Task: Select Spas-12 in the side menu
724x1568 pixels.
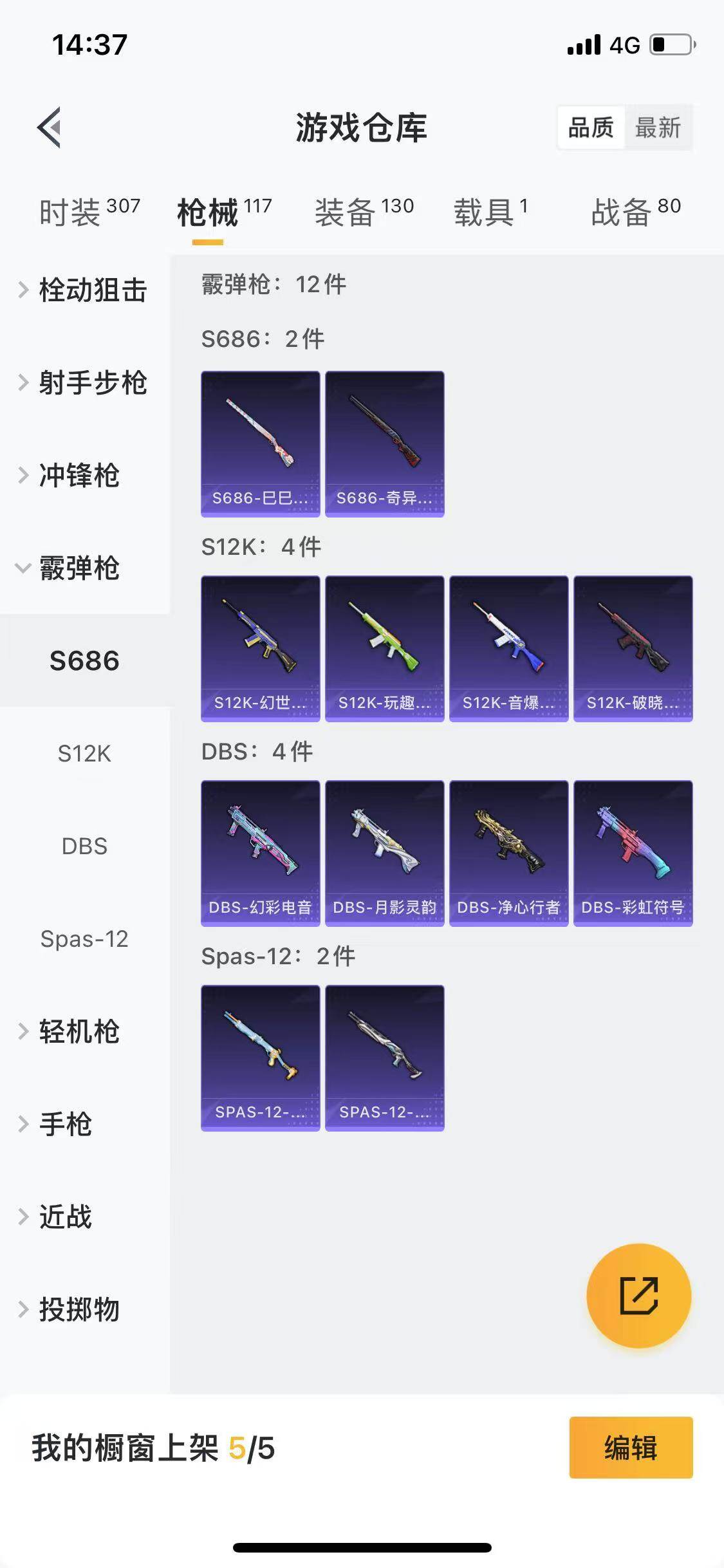Action: [x=84, y=938]
